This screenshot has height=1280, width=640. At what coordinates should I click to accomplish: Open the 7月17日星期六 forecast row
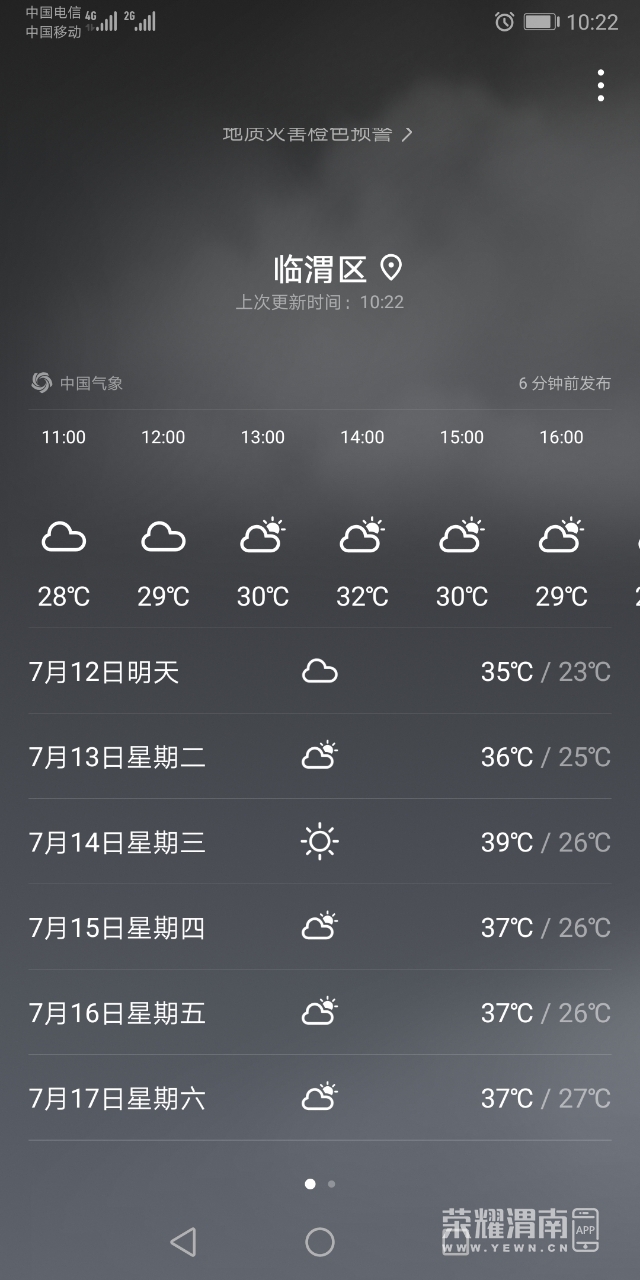pos(319,1098)
